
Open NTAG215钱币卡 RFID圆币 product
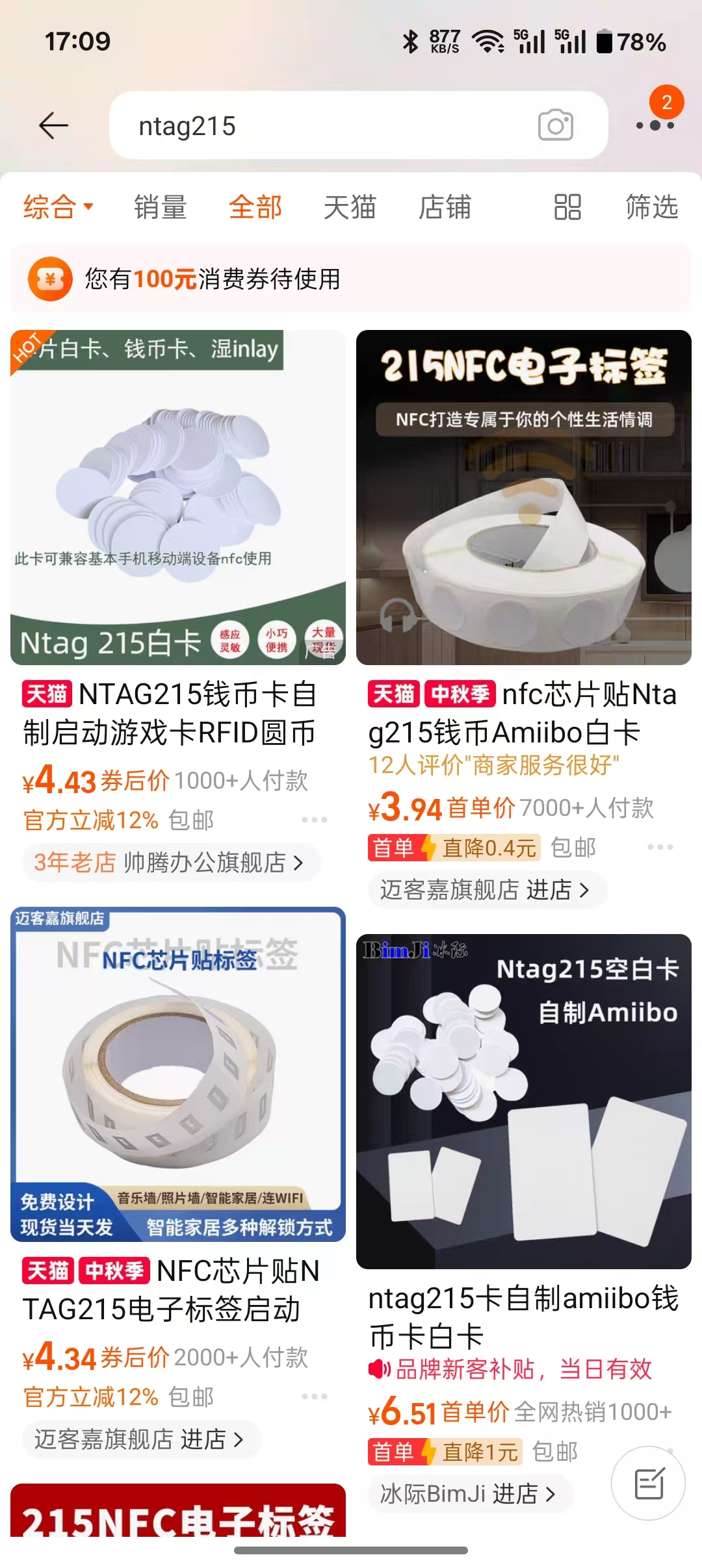[177, 498]
